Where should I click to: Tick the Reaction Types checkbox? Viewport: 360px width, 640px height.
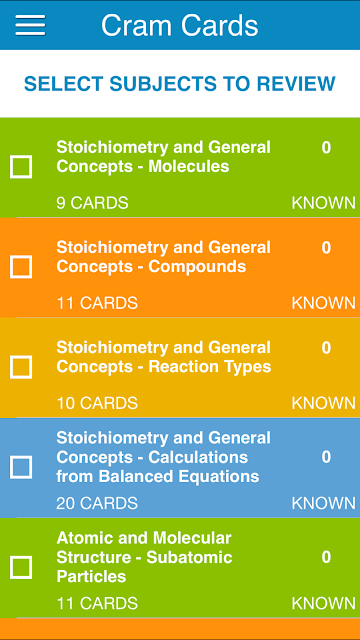tap(21, 367)
